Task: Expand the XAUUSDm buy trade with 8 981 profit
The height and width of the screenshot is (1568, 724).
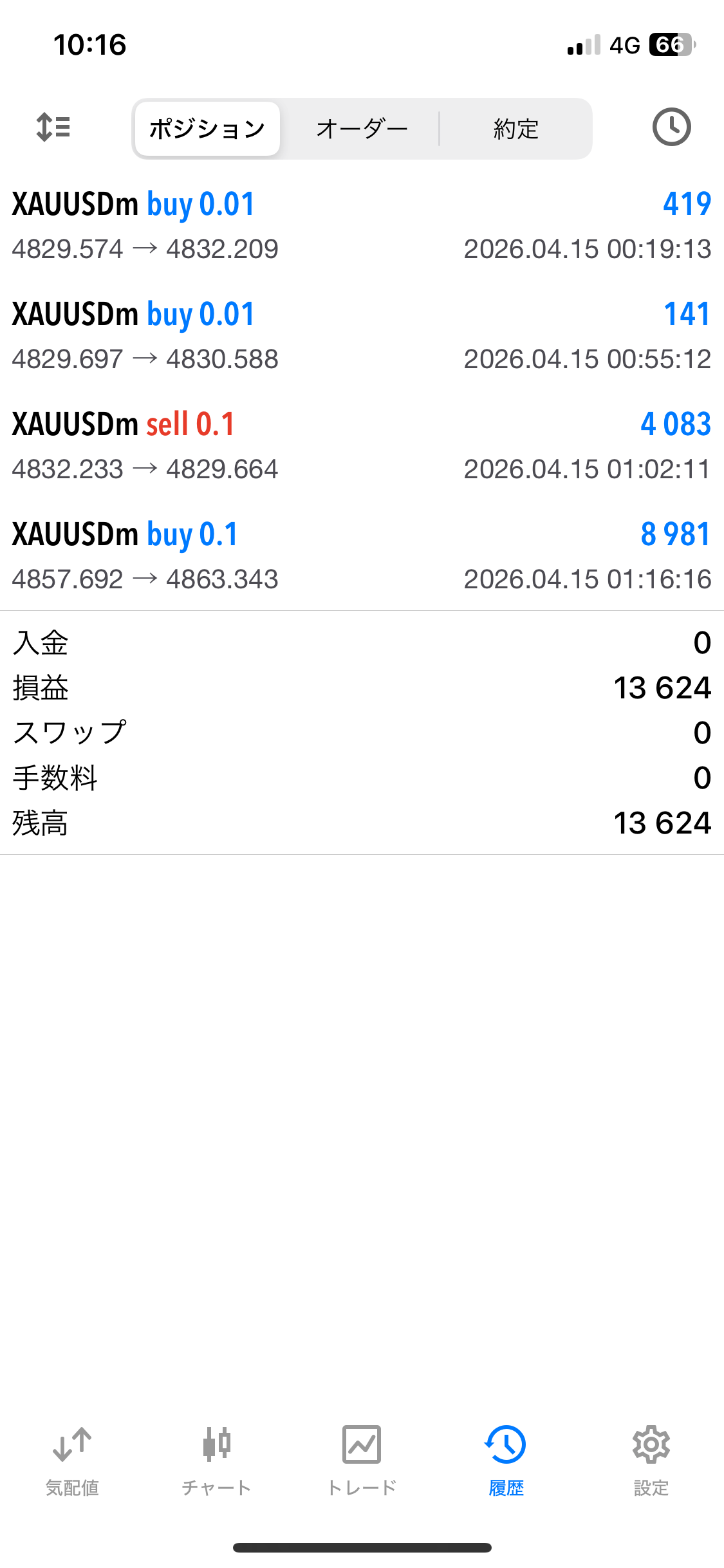Action: (x=362, y=556)
